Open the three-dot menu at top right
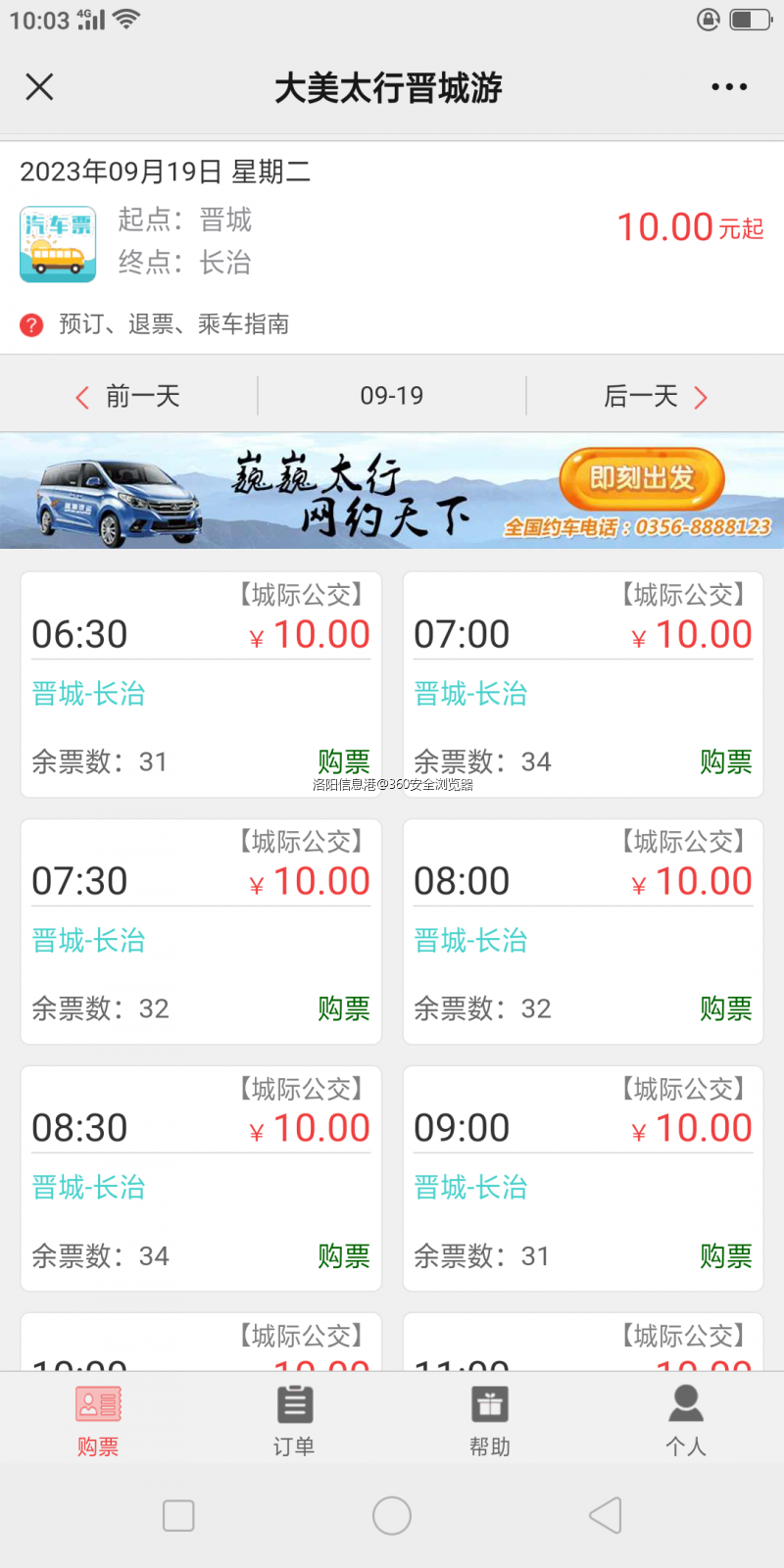Image resolution: width=784 pixels, height=1568 pixels. click(x=727, y=87)
